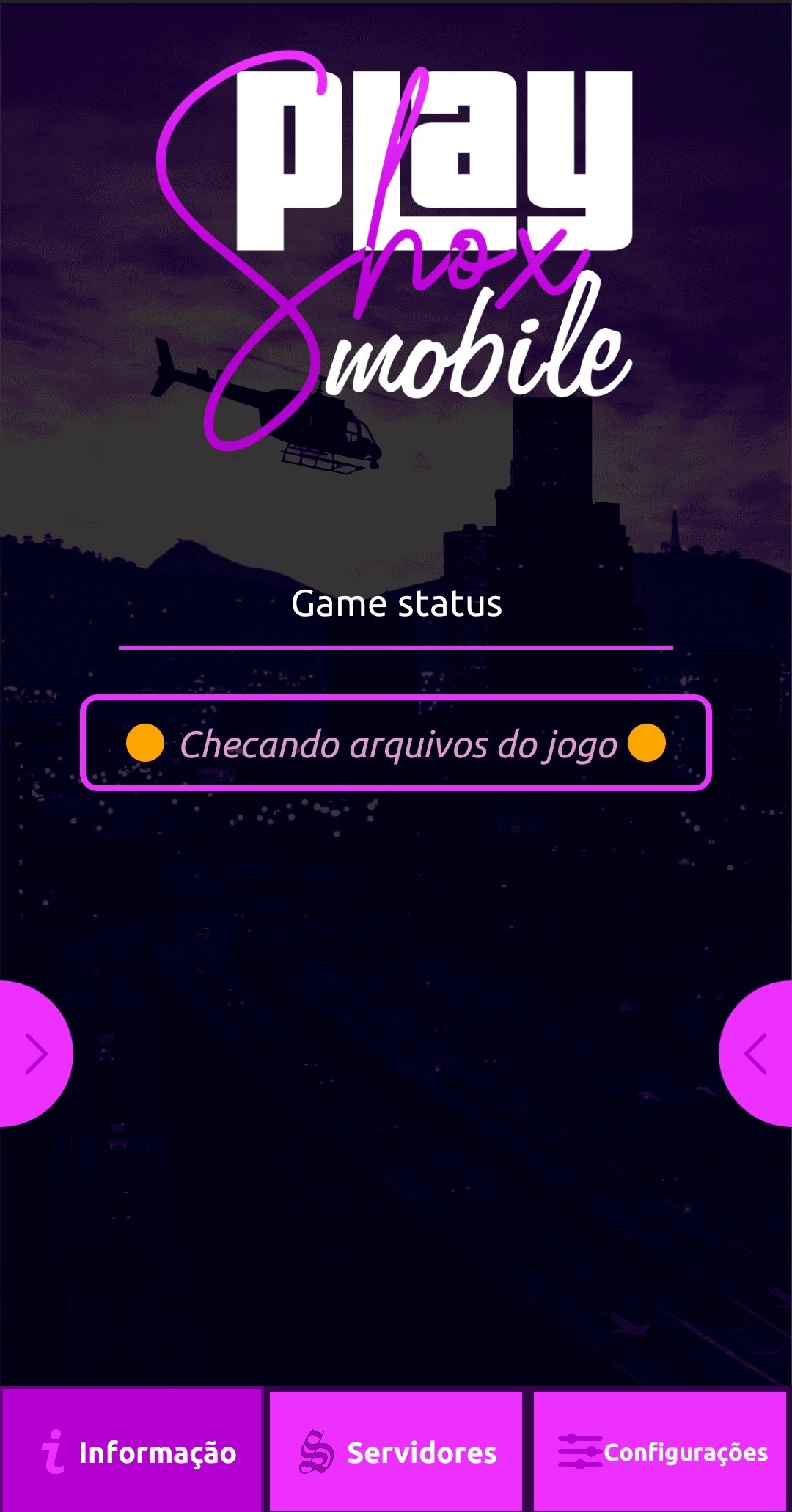Go to the Configurações tab
Screen dimensions: 792x1512
click(x=660, y=1452)
